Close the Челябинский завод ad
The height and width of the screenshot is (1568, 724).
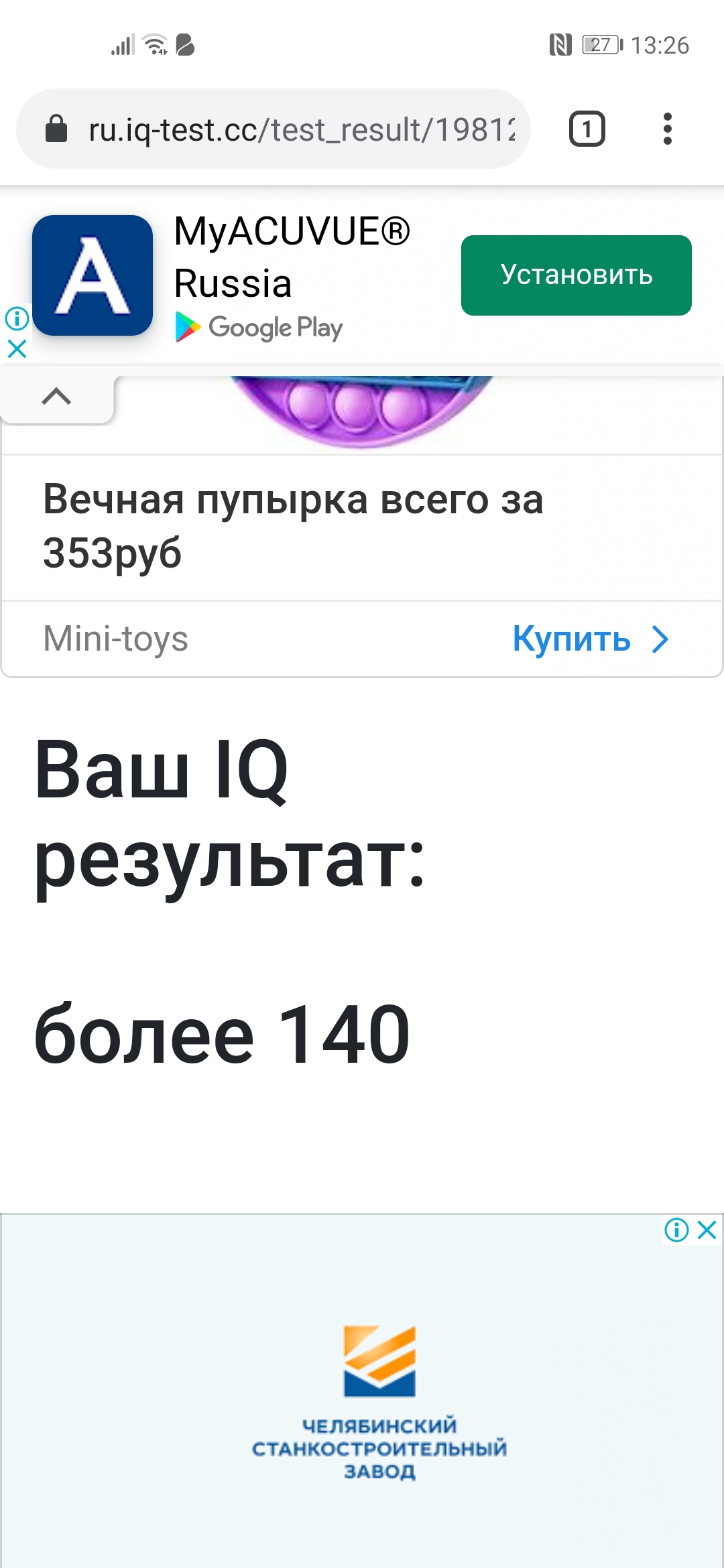[707, 1230]
